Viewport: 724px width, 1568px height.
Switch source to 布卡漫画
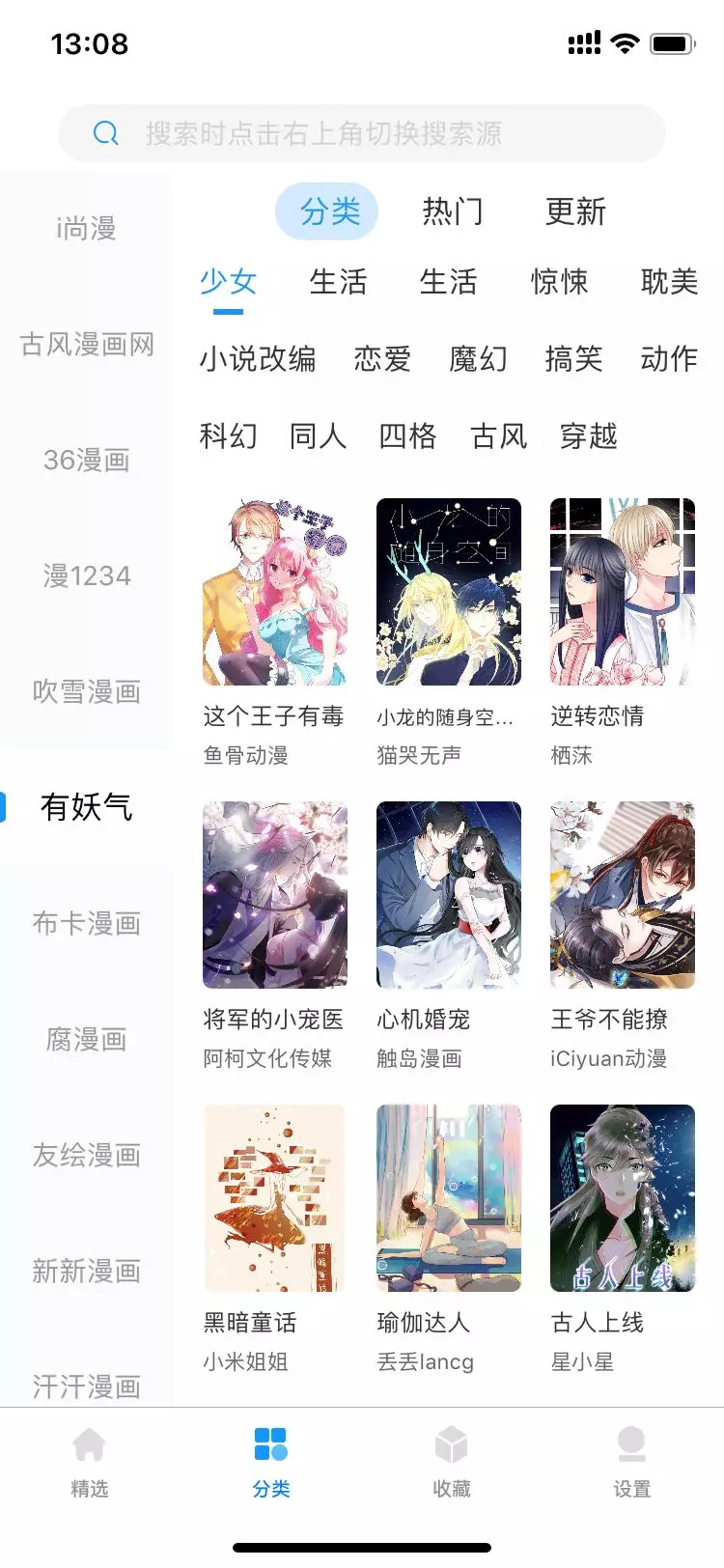[x=87, y=924]
